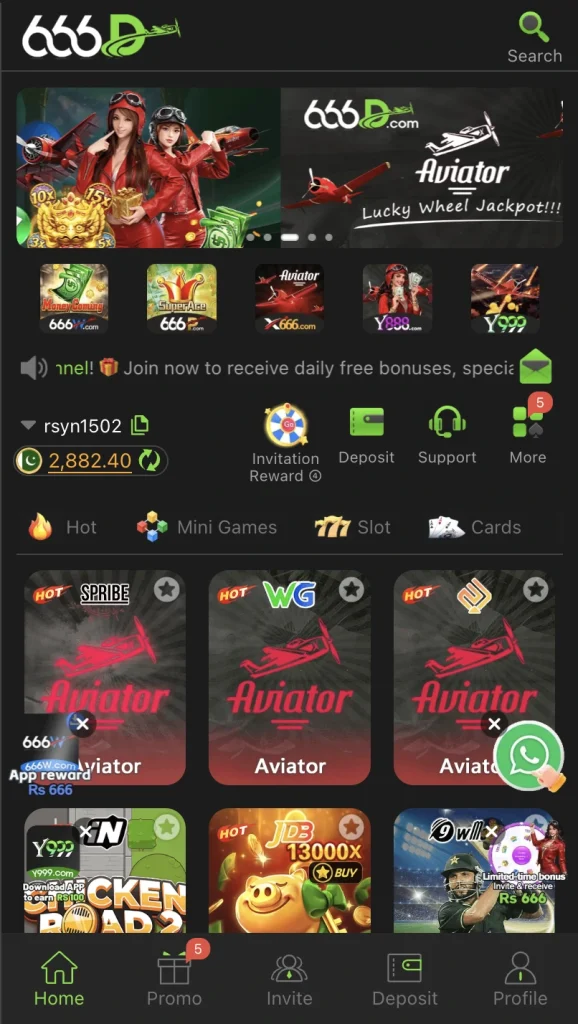Switch to the Mini Games category
Image resolution: width=578 pixels, height=1024 pixels.
click(206, 527)
